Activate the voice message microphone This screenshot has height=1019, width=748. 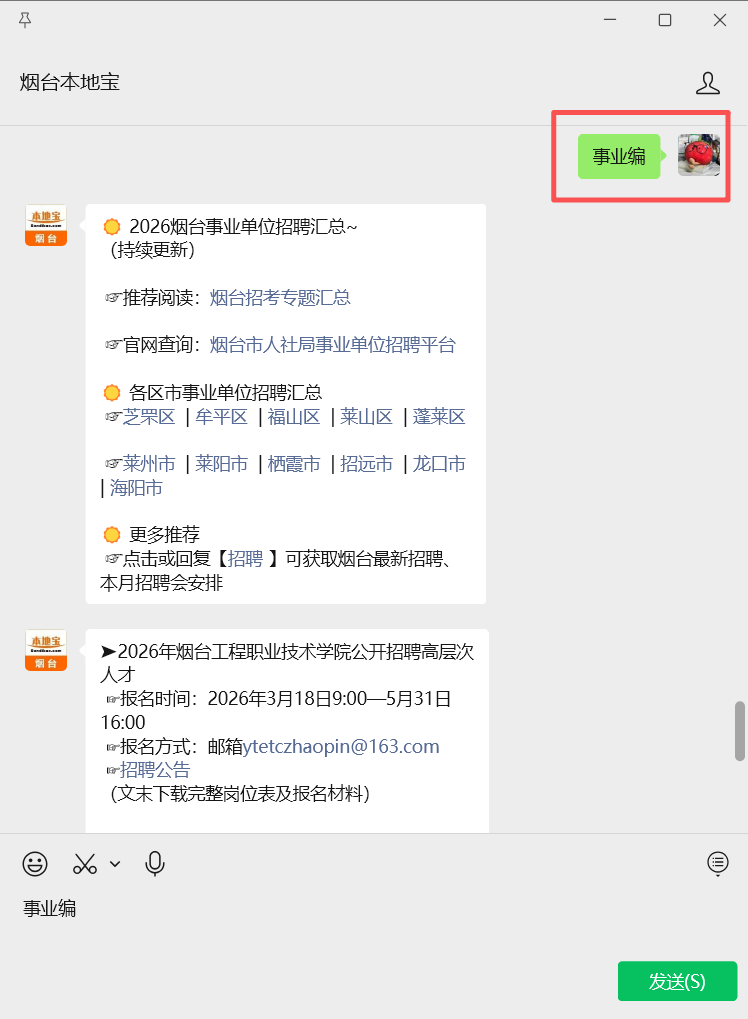point(154,863)
